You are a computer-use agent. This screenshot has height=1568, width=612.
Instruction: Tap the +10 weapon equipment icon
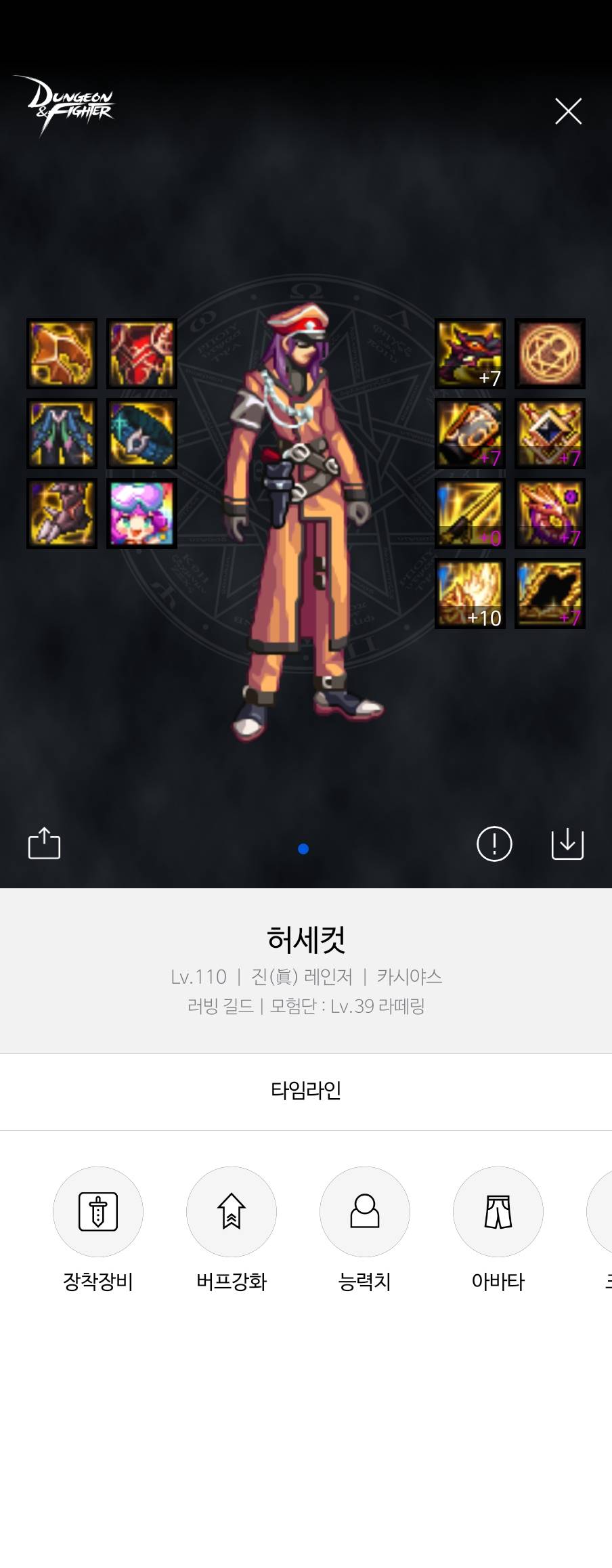click(x=470, y=594)
